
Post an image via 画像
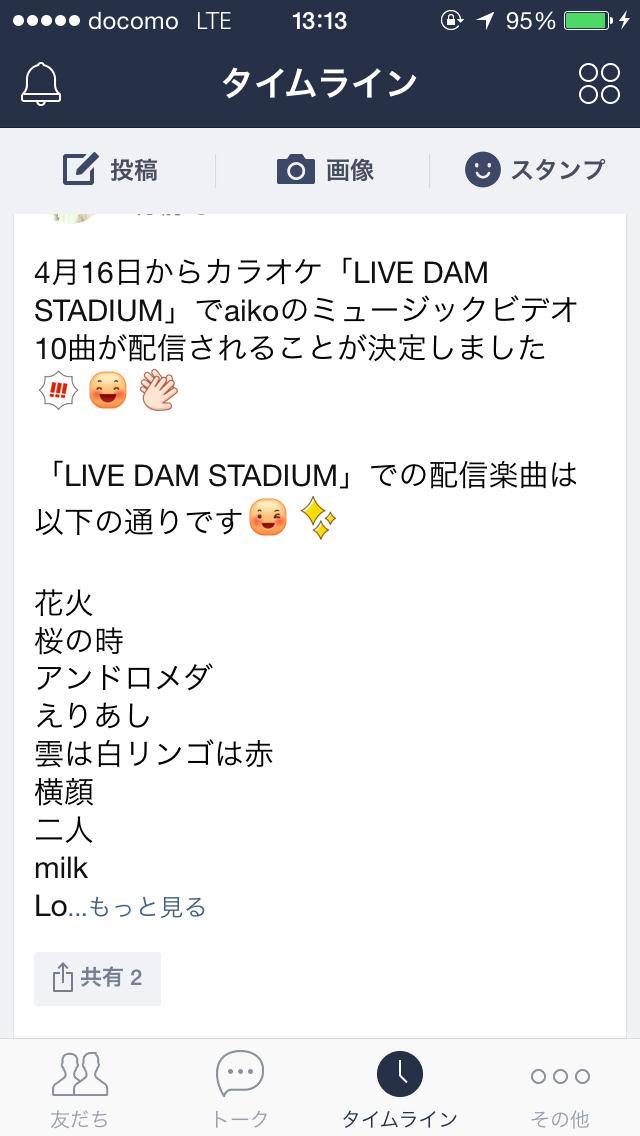tap(325, 170)
